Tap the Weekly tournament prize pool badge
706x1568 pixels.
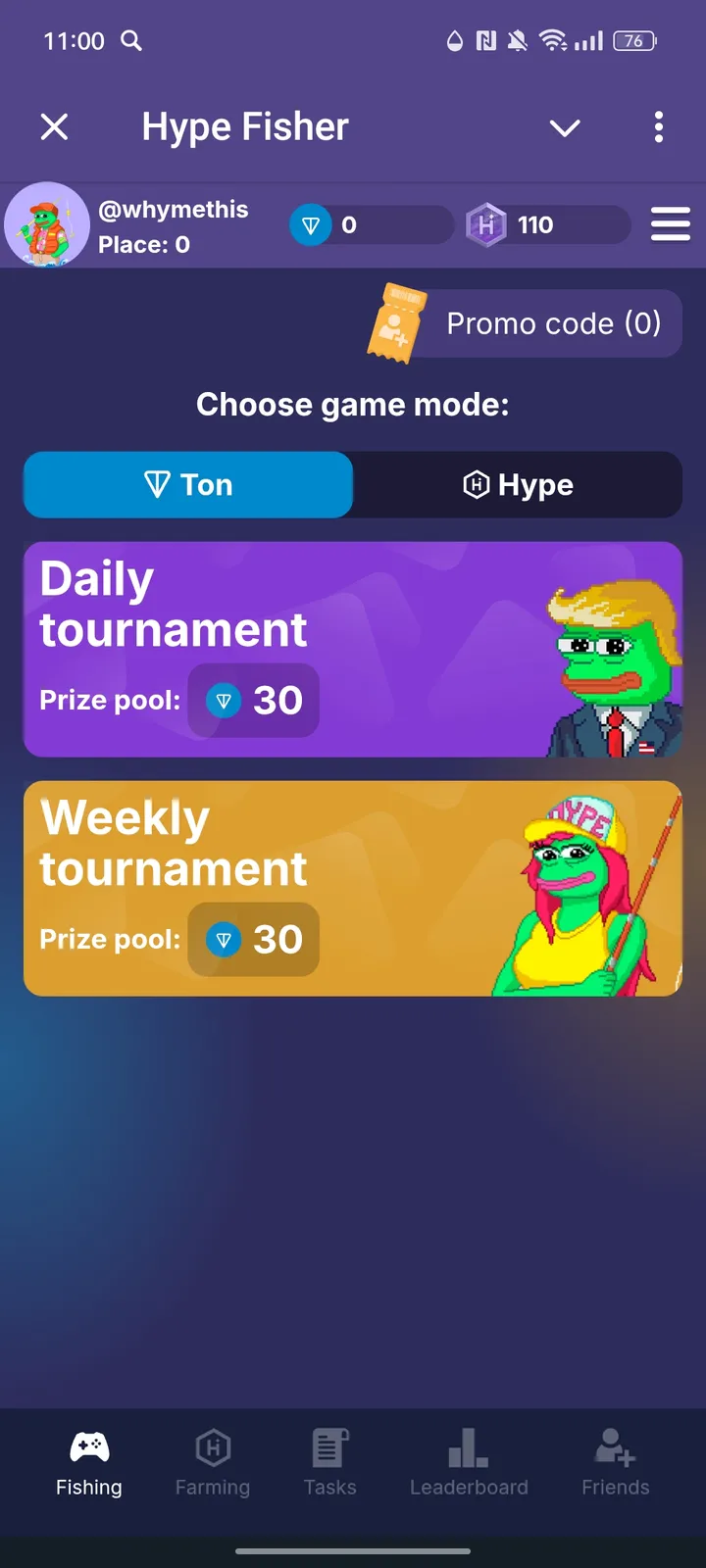point(253,939)
